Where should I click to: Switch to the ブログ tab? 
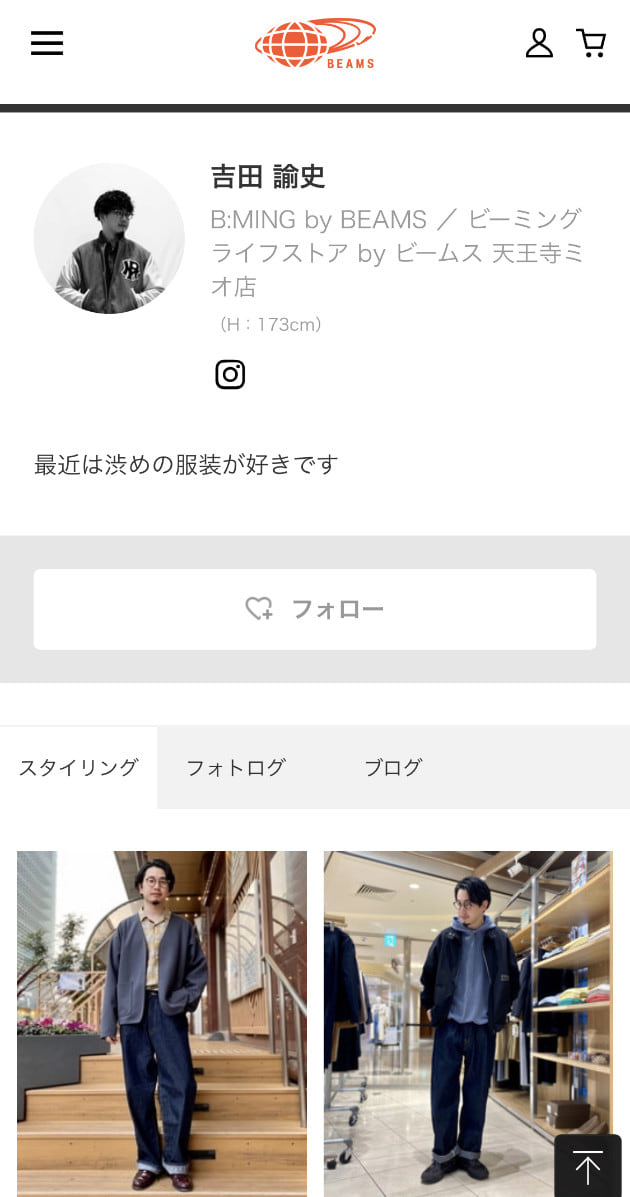tap(393, 768)
